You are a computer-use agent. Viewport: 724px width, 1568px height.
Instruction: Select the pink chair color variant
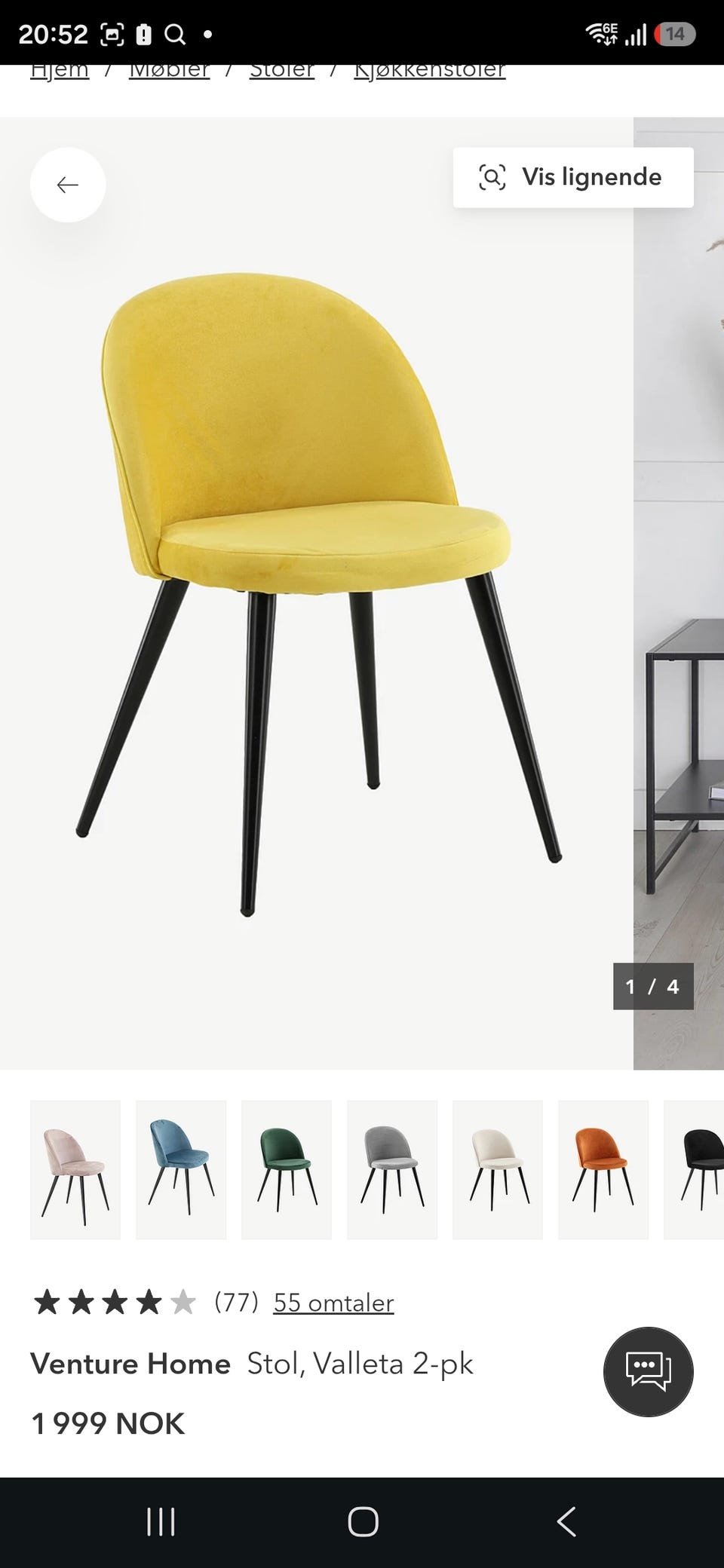point(75,1170)
